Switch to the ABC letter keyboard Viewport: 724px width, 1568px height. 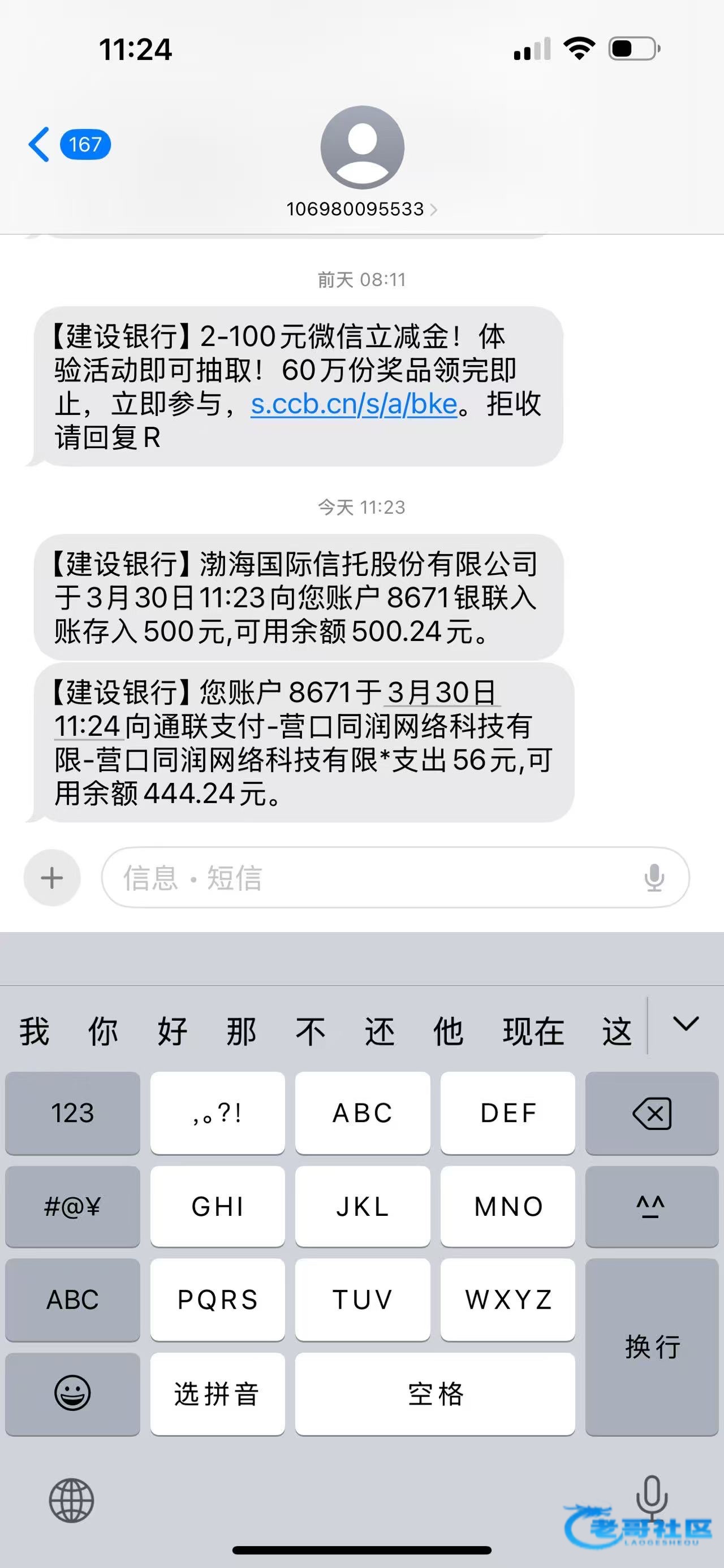72,1300
